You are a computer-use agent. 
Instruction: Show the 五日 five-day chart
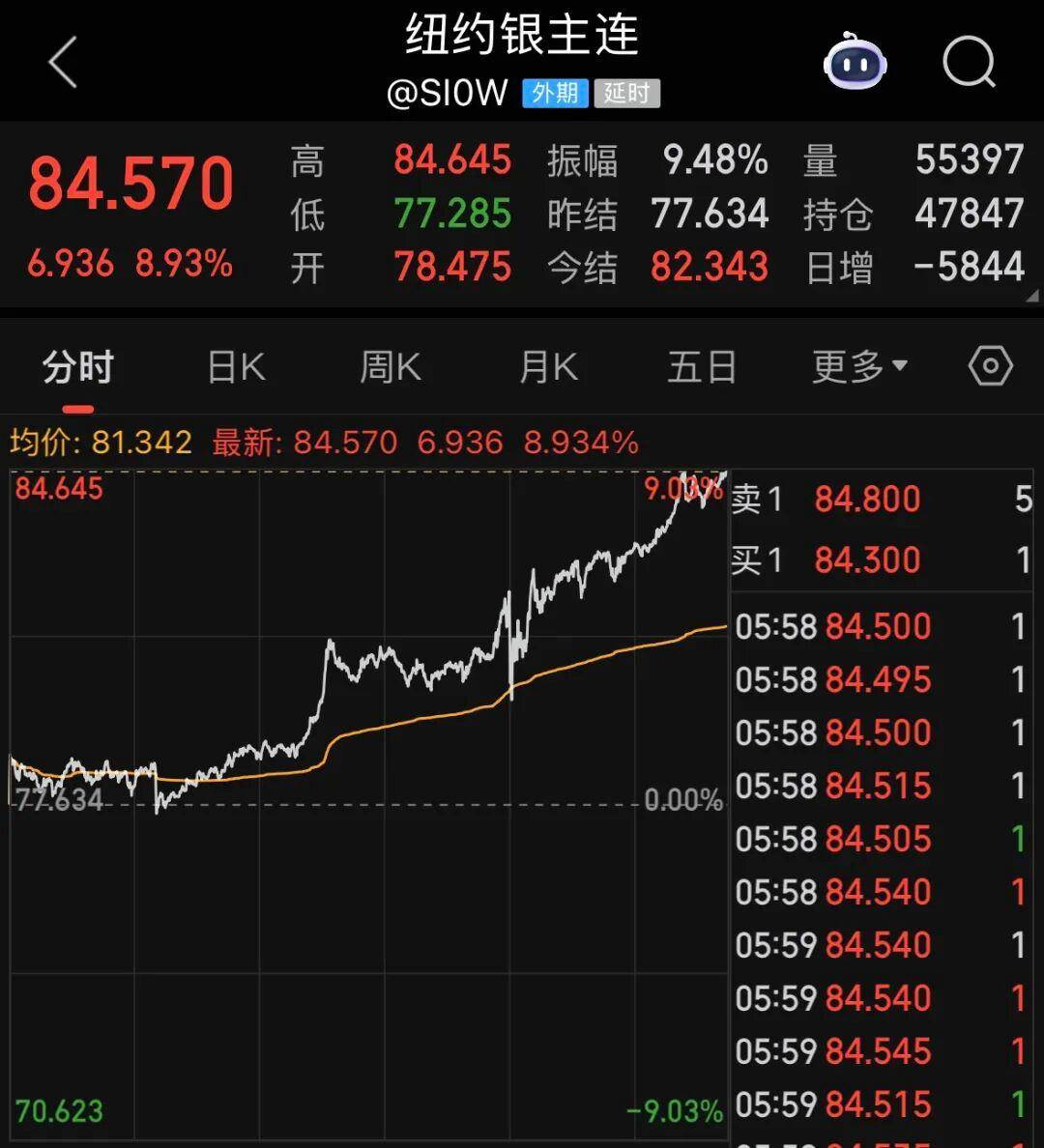702,368
